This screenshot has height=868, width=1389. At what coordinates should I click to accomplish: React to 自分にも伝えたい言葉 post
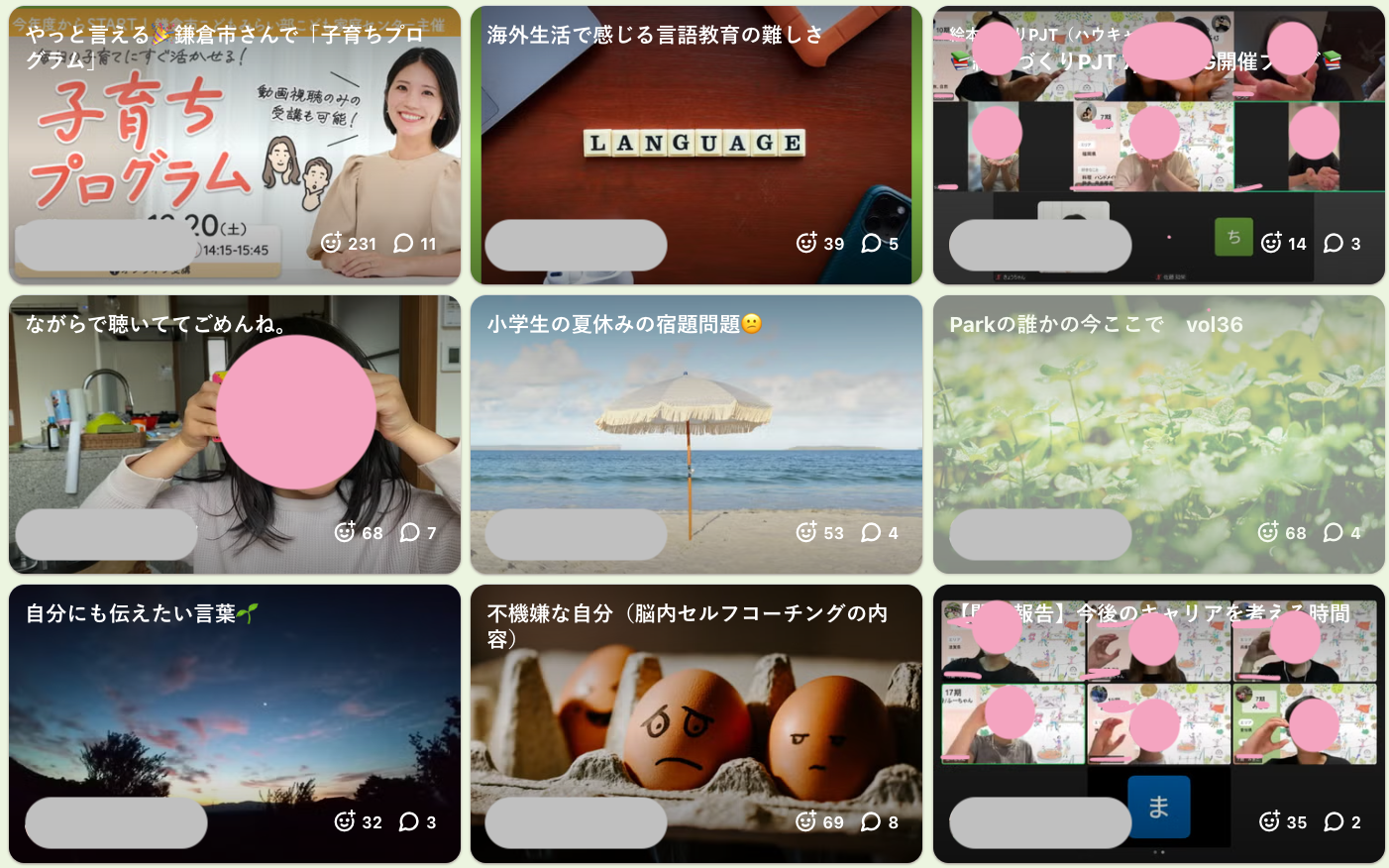(x=345, y=821)
